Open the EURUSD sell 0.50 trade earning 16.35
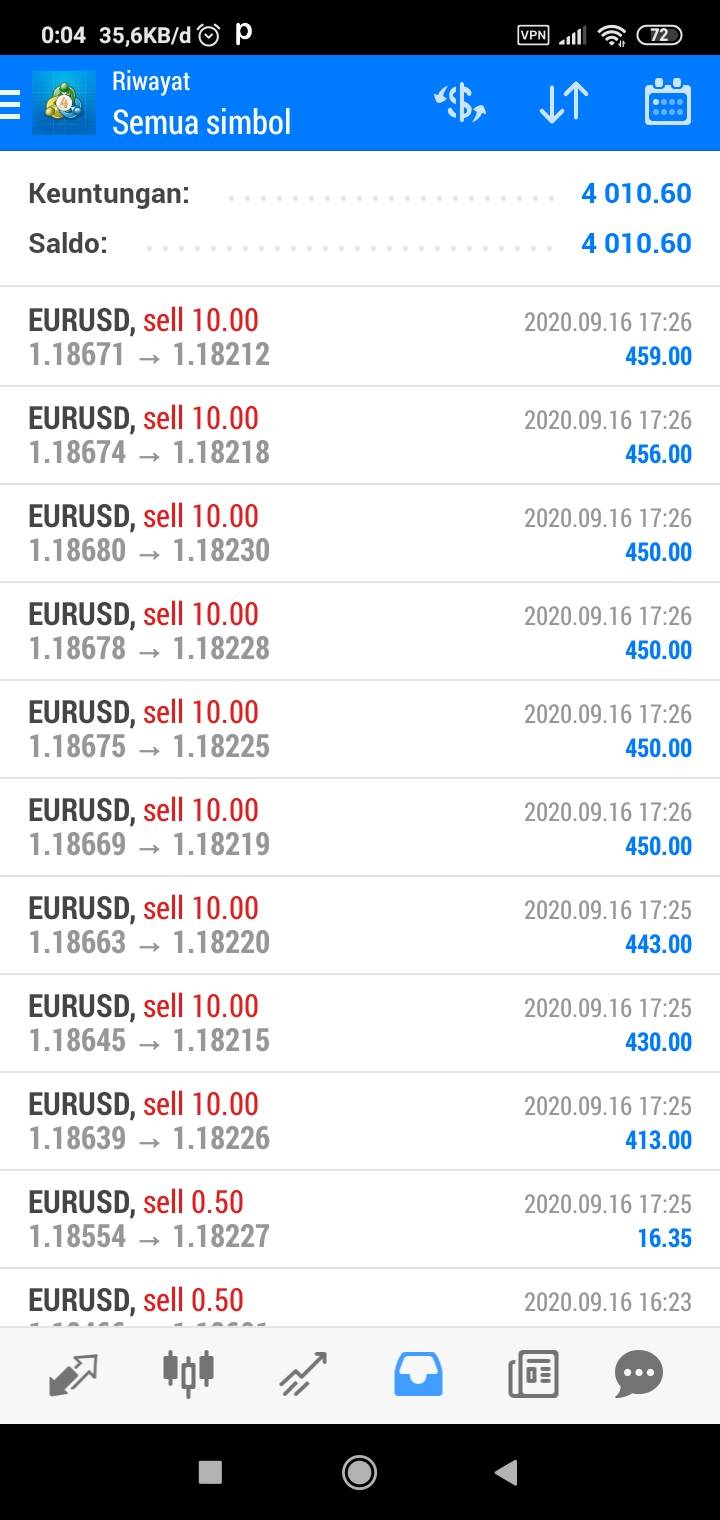 (x=360, y=1219)
